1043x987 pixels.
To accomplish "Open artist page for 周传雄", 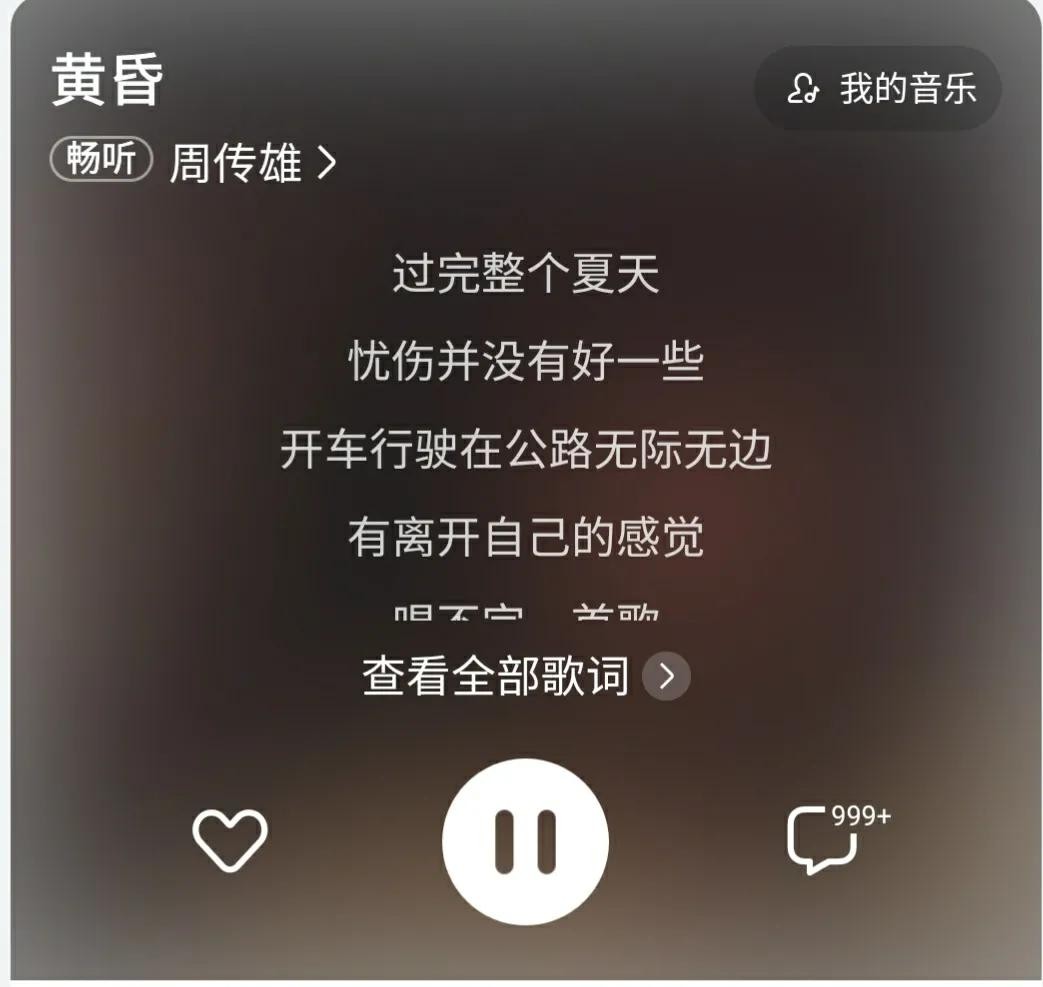I will tap(252, 162).
